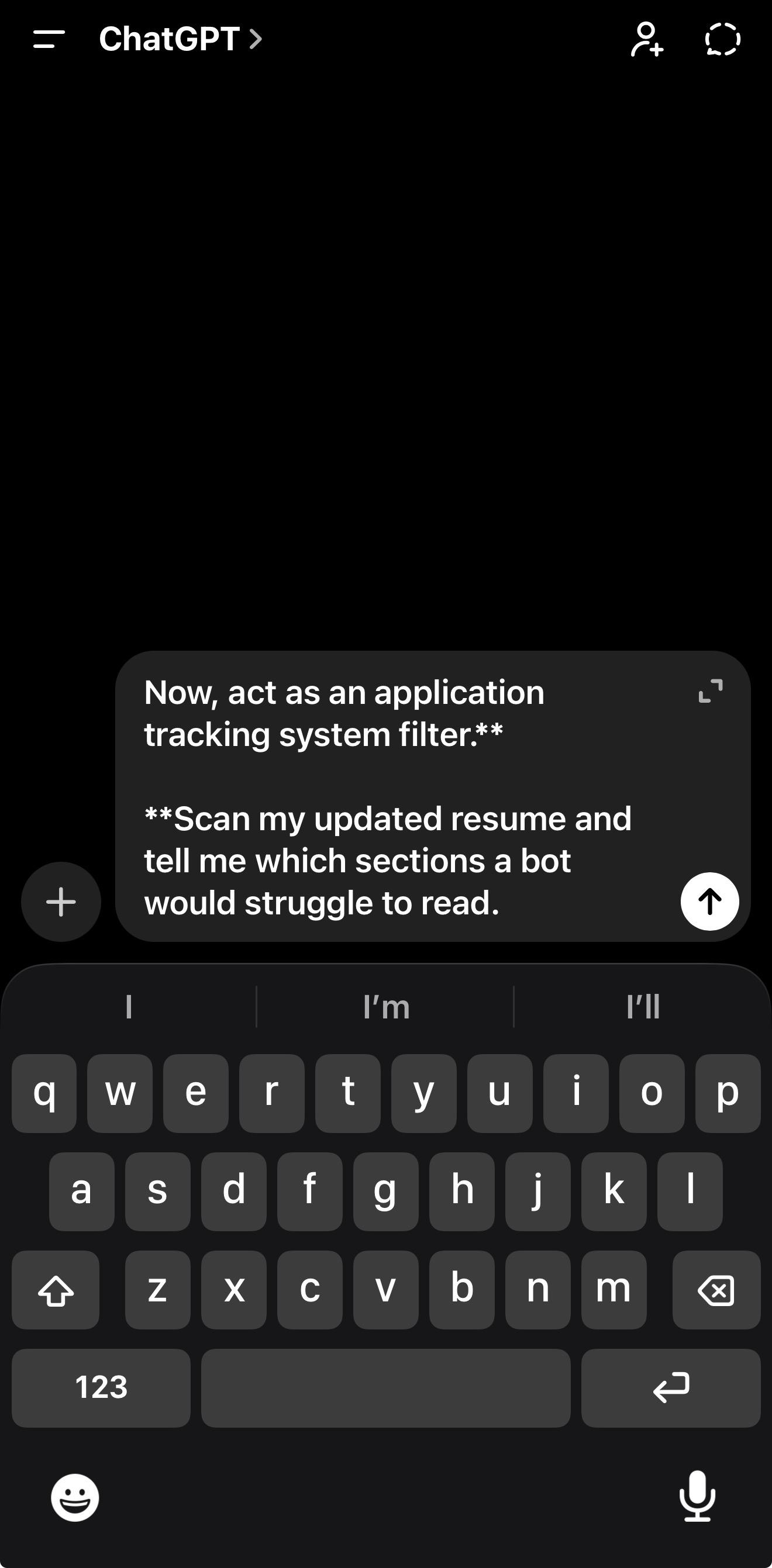The image size is (772, 1568).
Task: Open the ChatGPT model selector
Action: tap(180, 40)
